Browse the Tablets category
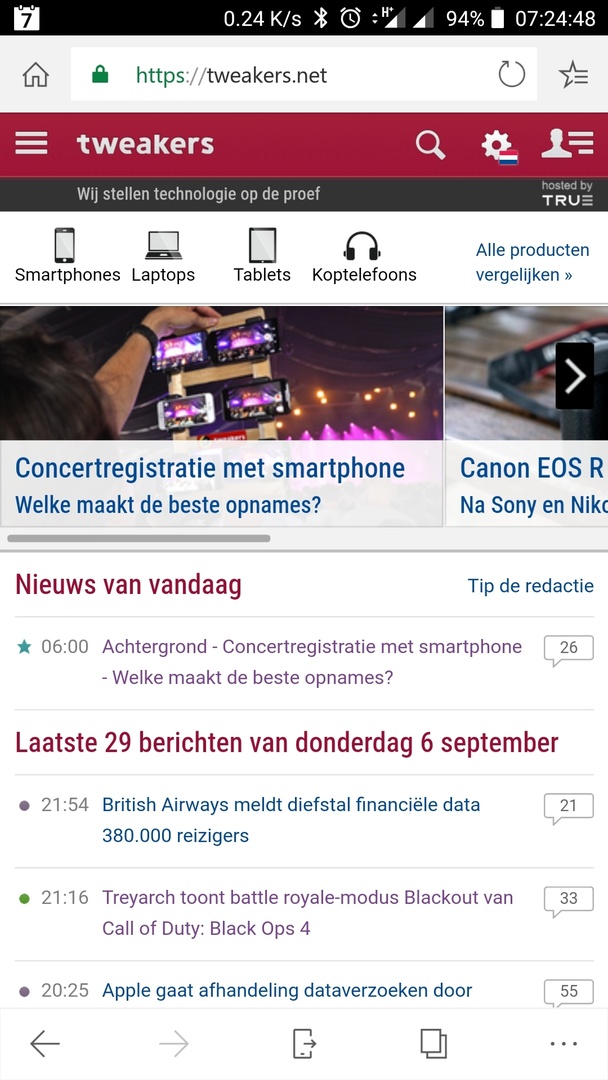 coord(262,256)
